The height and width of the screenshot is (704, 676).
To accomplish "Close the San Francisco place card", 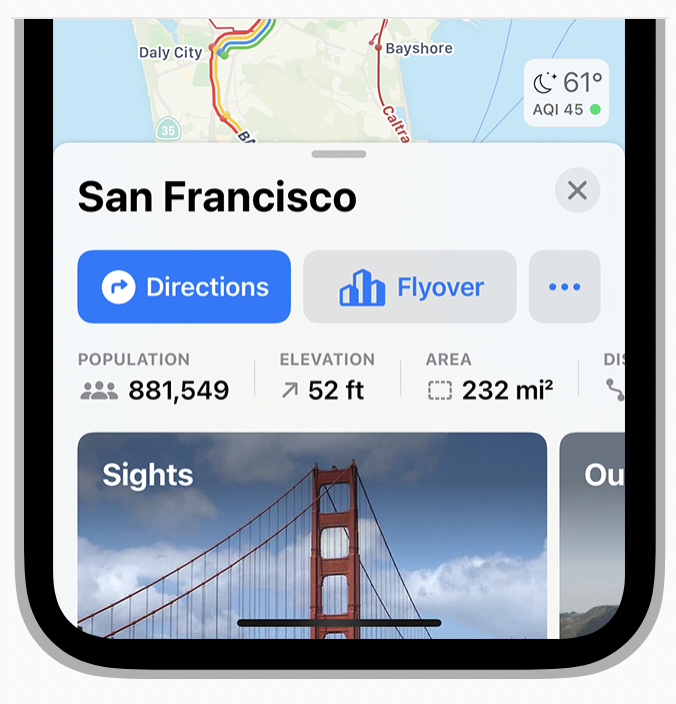I will [x=577, y=190].
